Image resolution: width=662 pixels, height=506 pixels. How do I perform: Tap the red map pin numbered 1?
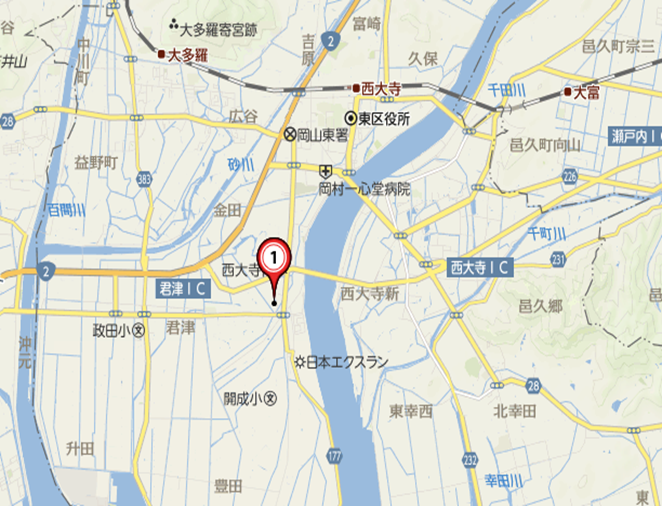tap(274, 260)
